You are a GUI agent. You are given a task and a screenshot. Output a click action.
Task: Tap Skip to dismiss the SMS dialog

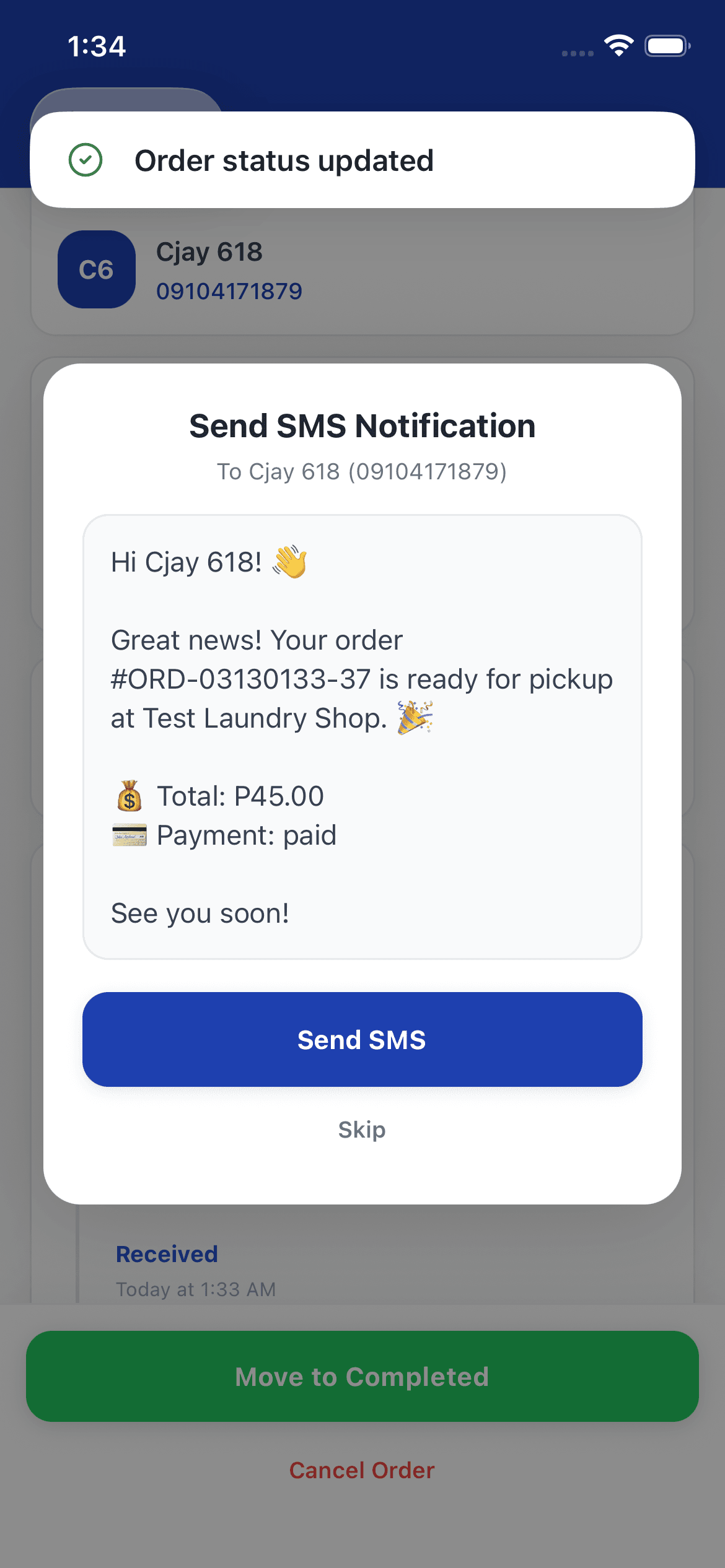coord(362,1129)
